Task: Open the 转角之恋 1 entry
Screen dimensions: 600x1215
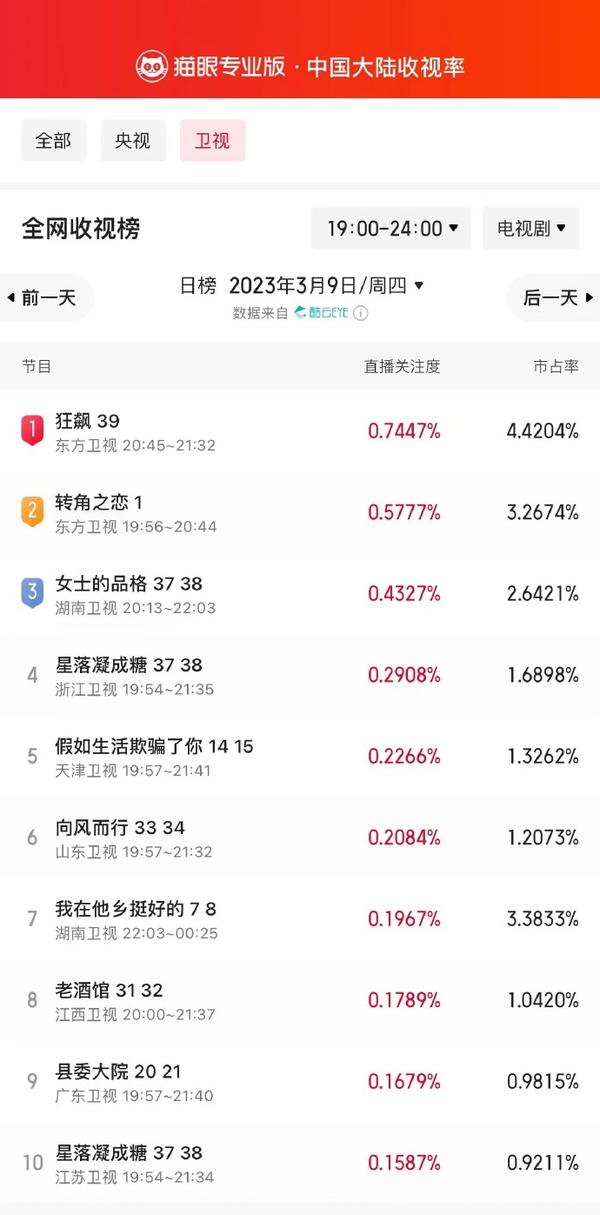Action: click(x=300, y=512)
